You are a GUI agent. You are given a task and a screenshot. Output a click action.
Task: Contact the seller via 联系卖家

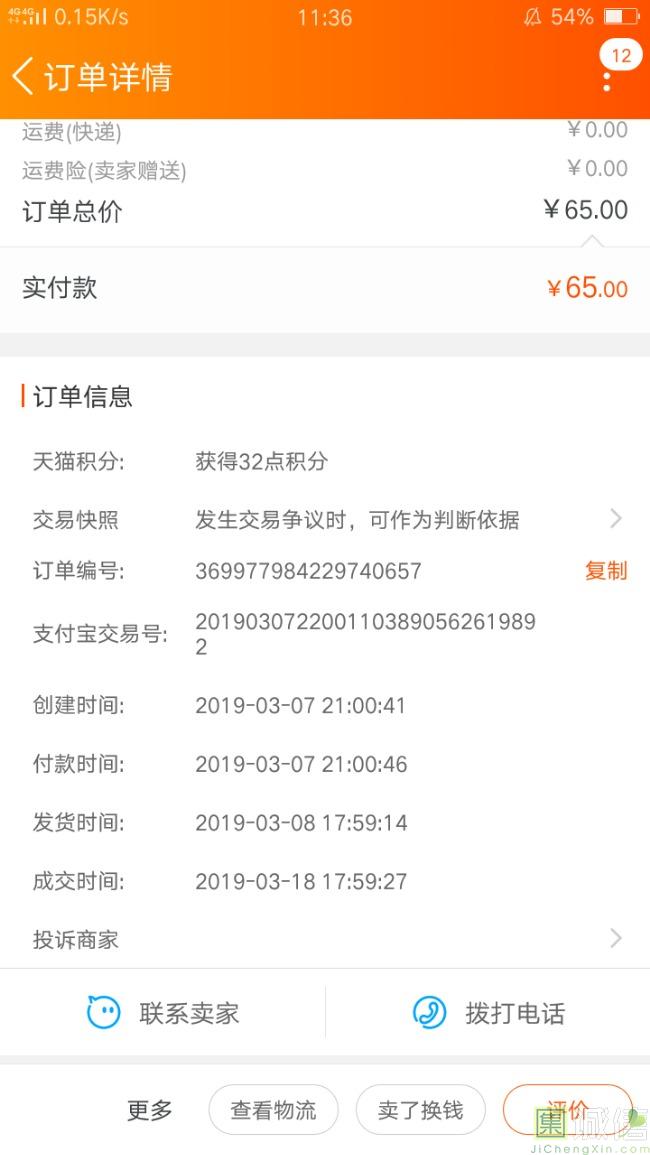click(x=163, y=1013)
